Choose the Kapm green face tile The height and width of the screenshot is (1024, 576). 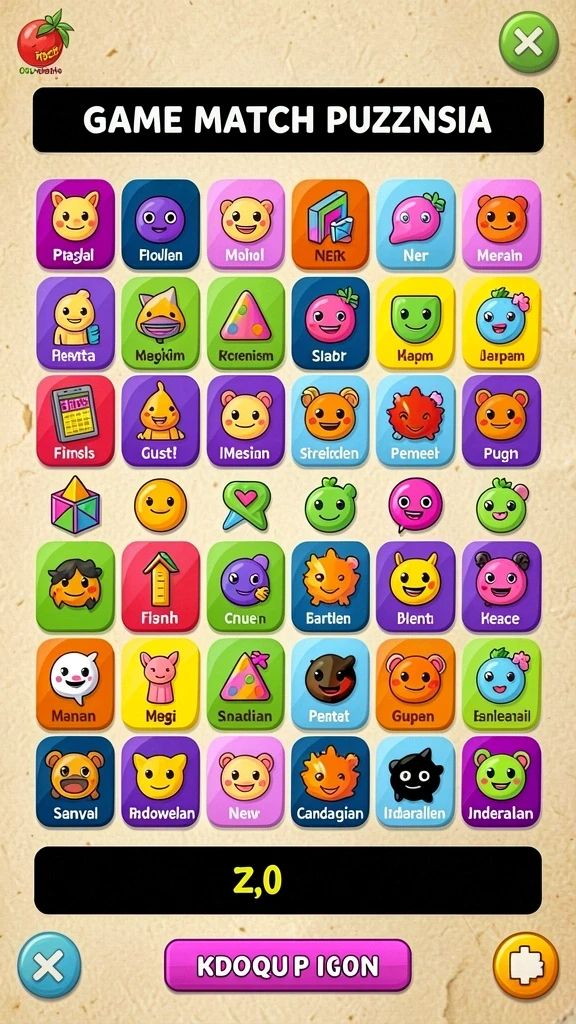point(415,323)
